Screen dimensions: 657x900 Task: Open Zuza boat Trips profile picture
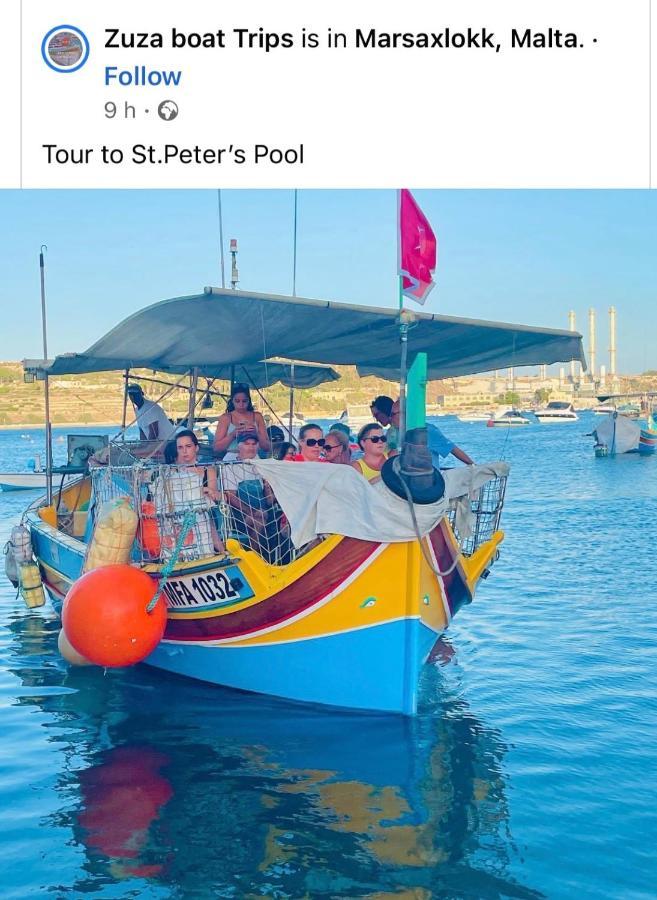pyautogui.click(x=65, y=49)
